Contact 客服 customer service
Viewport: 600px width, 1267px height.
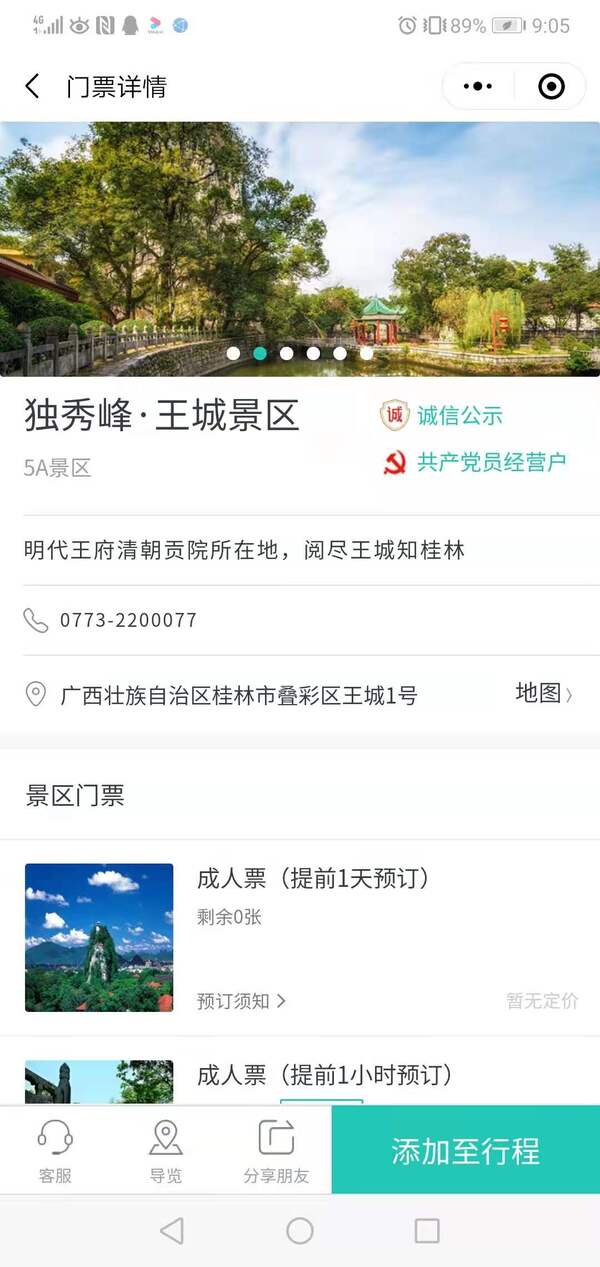click(x=55, y=1150)
